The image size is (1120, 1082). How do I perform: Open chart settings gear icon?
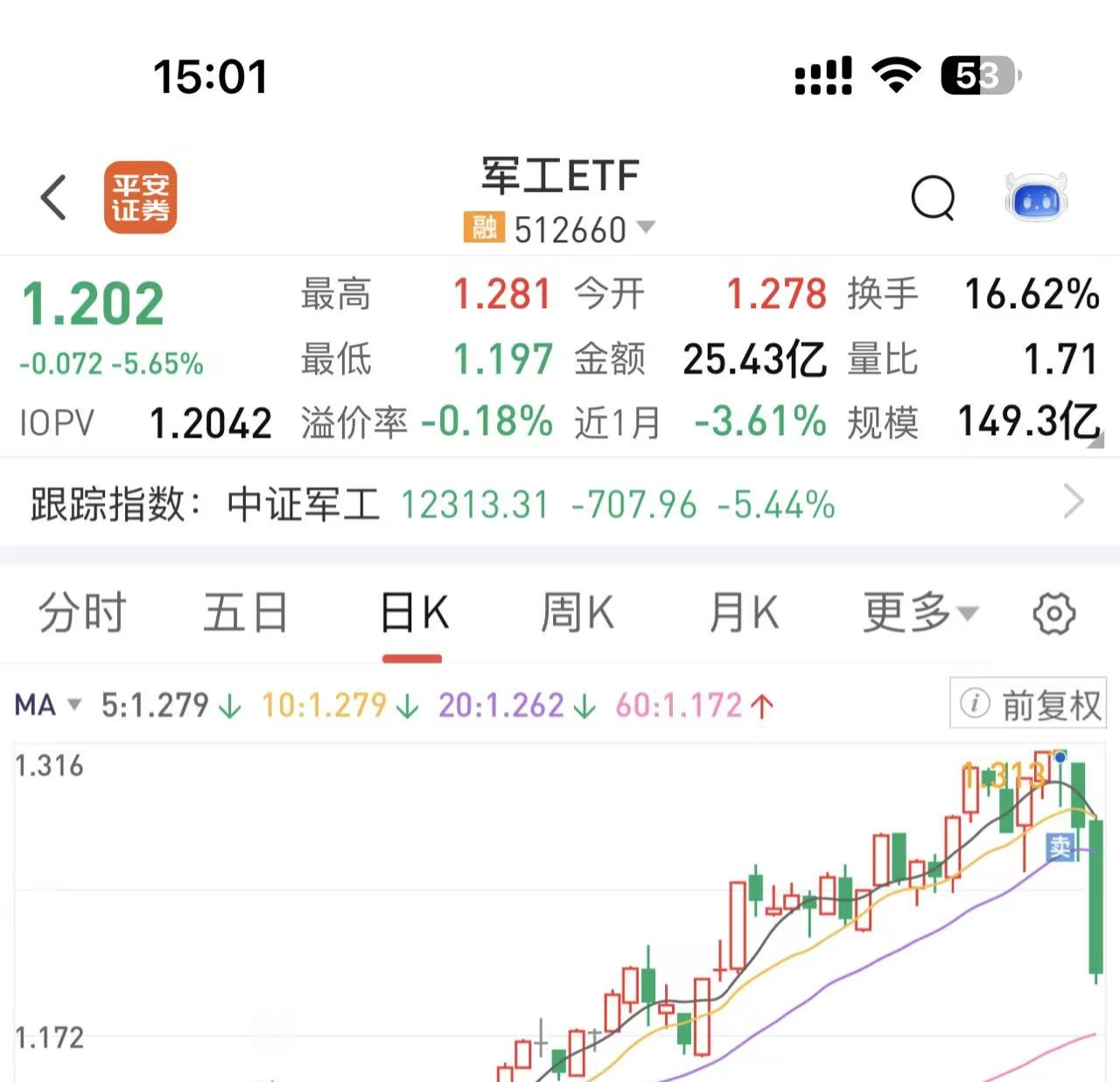tap(1053, 613)
